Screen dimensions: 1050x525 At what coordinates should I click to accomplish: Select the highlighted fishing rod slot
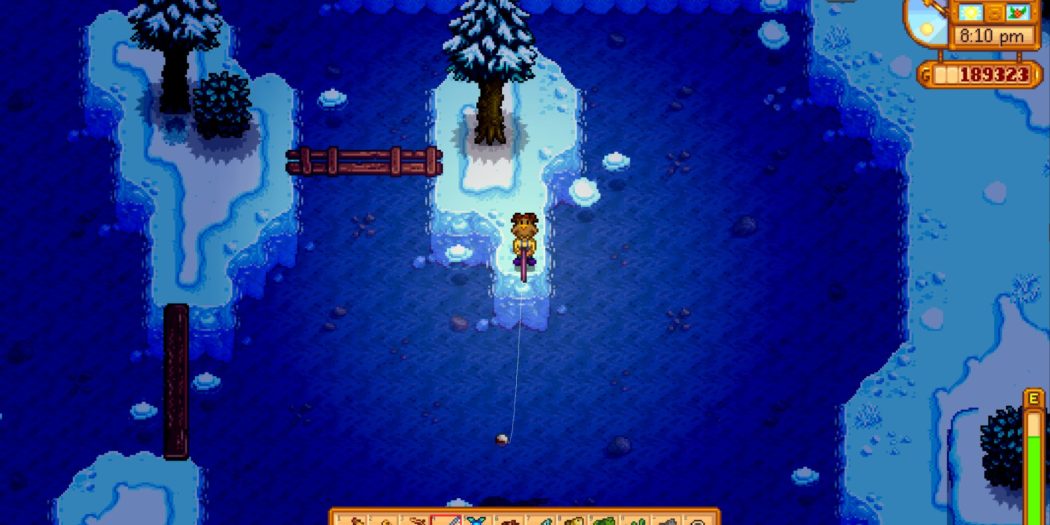click(446, 520)
